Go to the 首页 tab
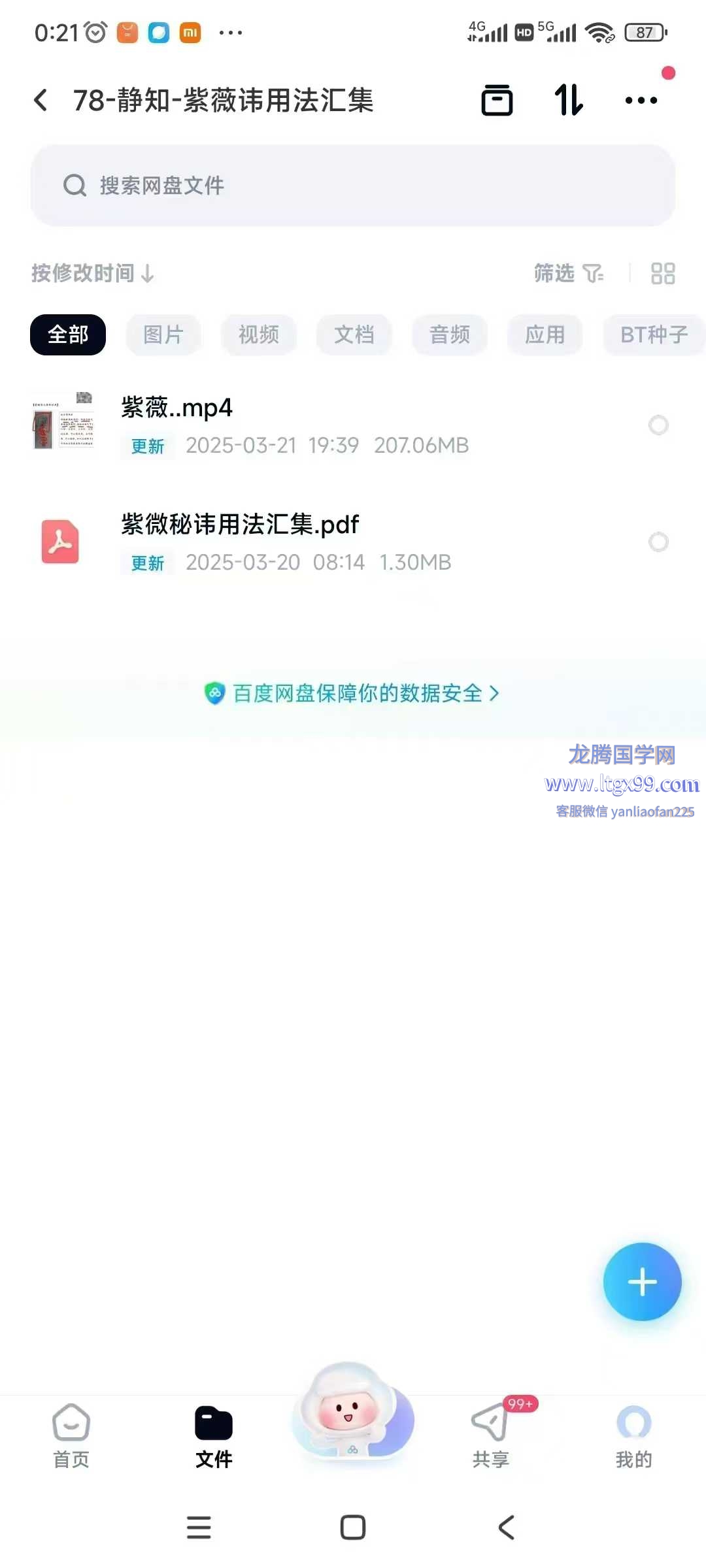706x1568 pixels. (x=71, y=1435)
